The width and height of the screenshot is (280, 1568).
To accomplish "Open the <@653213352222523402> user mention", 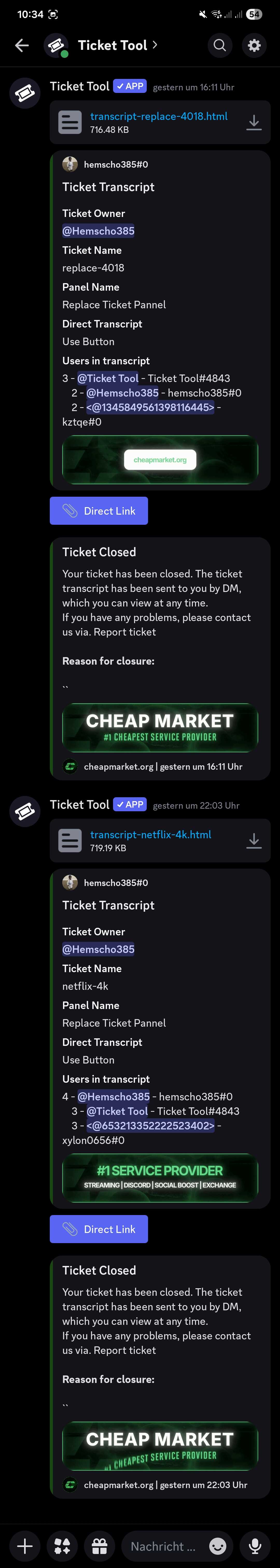I will click(x=150, y=1126).
